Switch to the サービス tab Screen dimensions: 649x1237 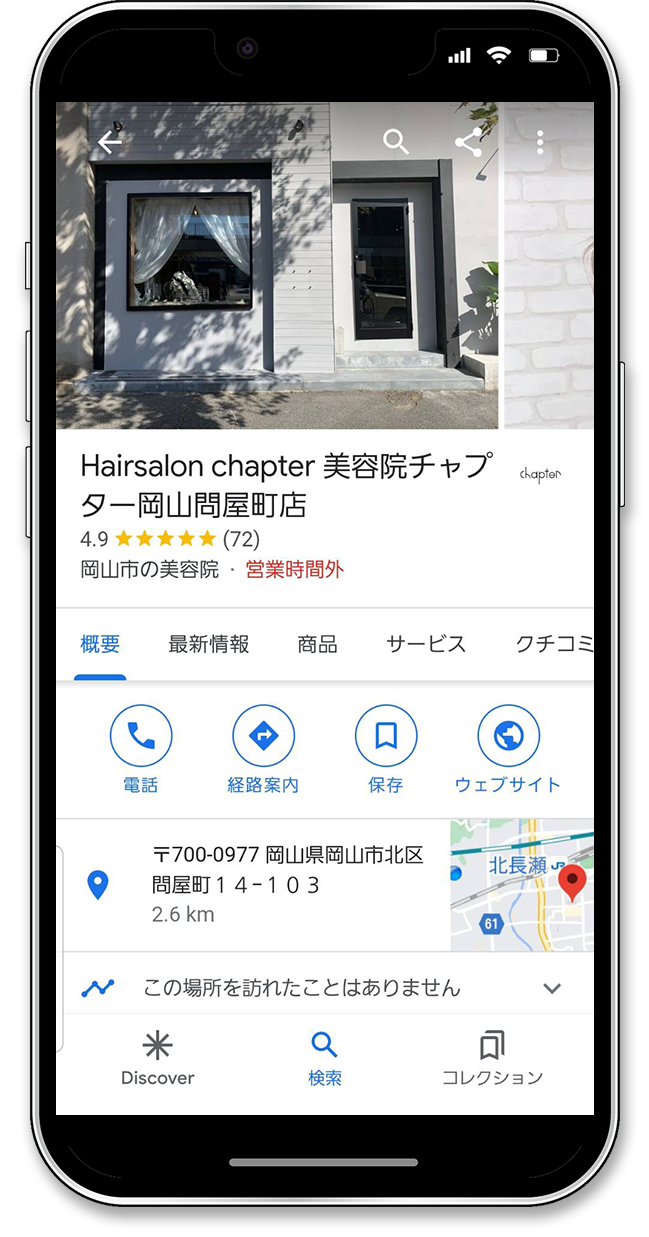(426, 644)
